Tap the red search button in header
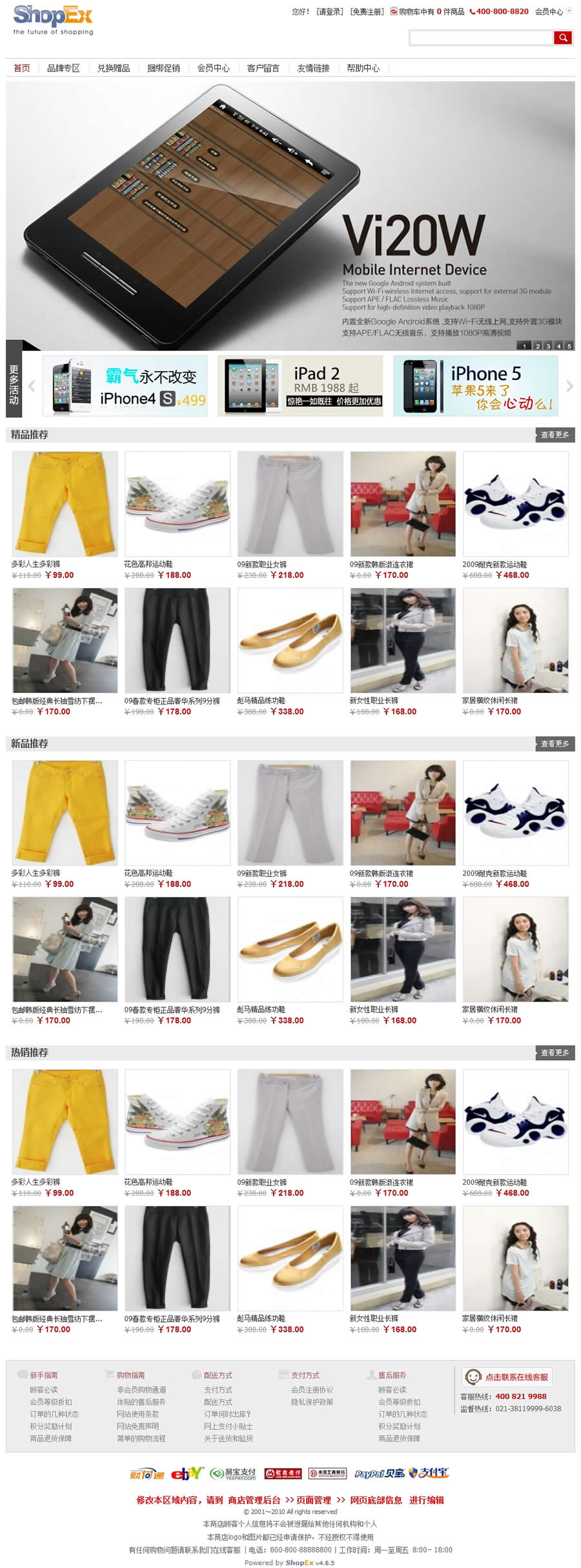Image resolution: width=581 pixels, height=1568 pixels. coord(562,38)
